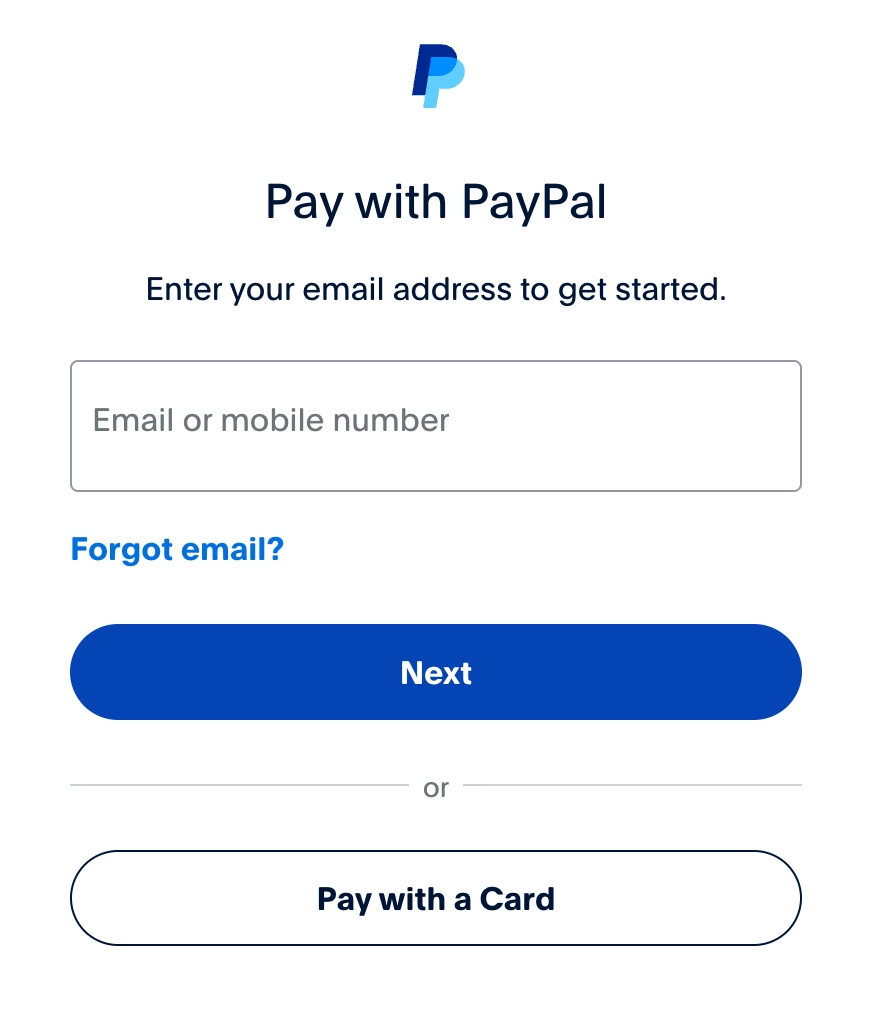The image size is (872, 1022).
Task: Tap the blue Next button
Action: click(435, 672)
